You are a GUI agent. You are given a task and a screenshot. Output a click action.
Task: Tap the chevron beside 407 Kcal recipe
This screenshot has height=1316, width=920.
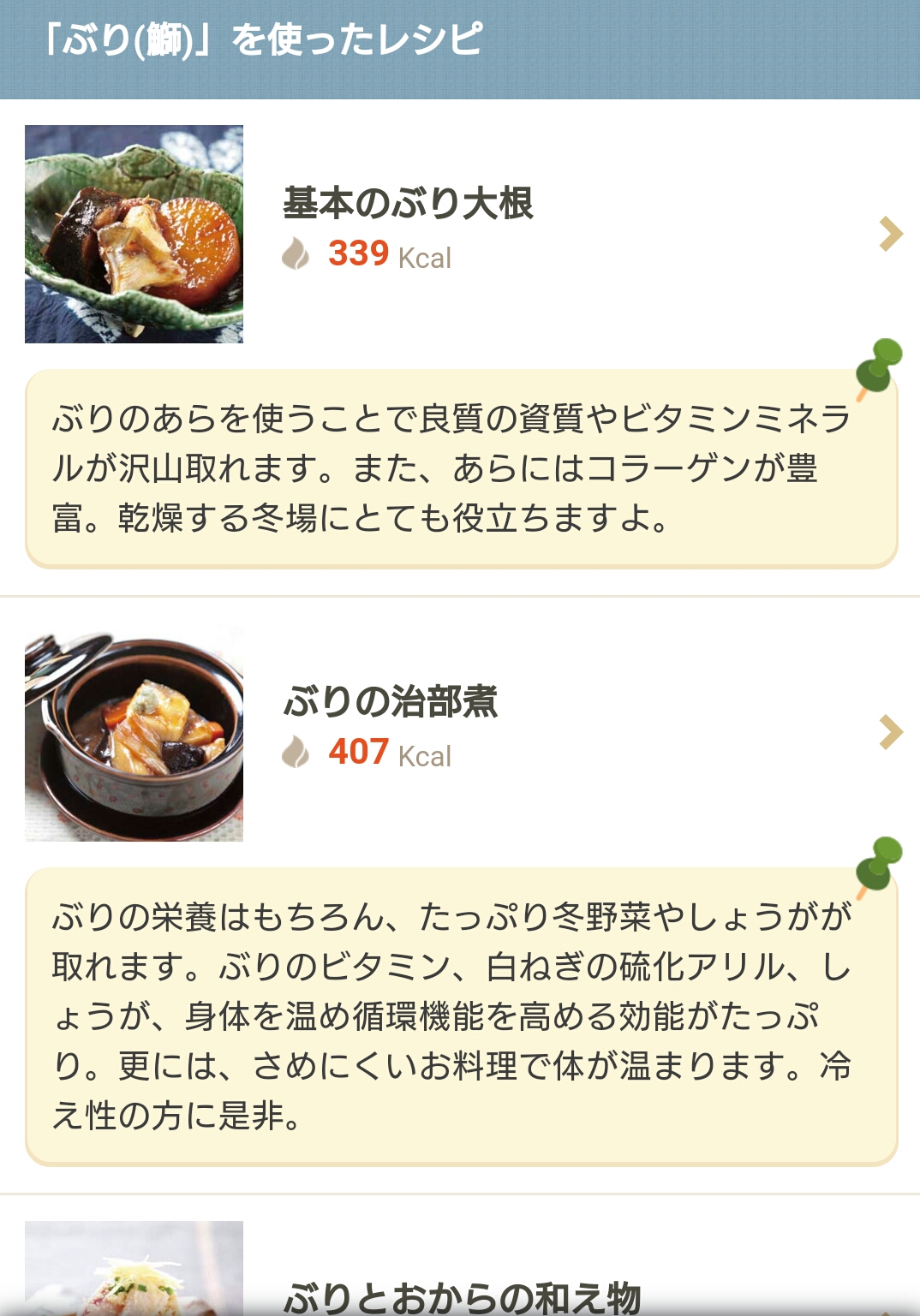(x=891, y=732)
